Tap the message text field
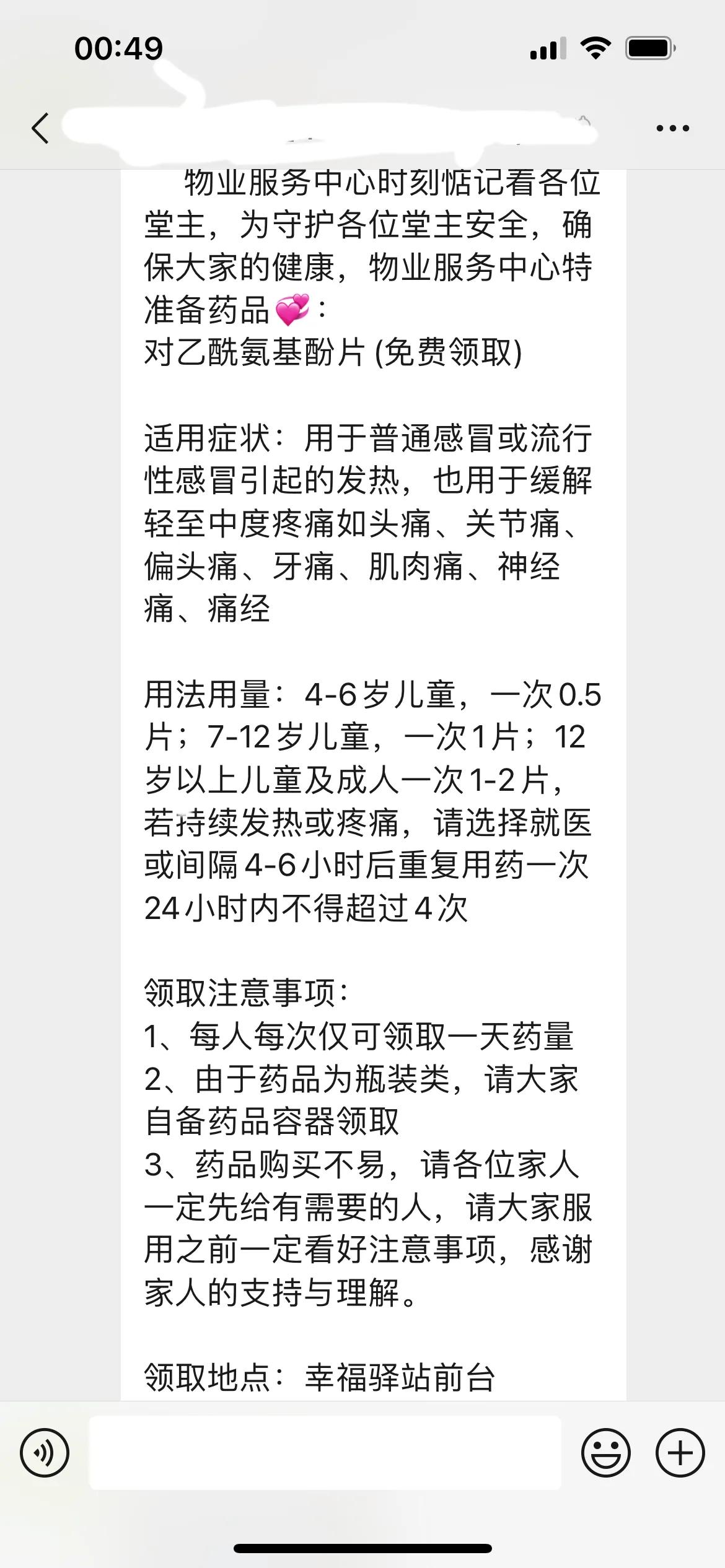725x1568 pixels. [325, 1452]
